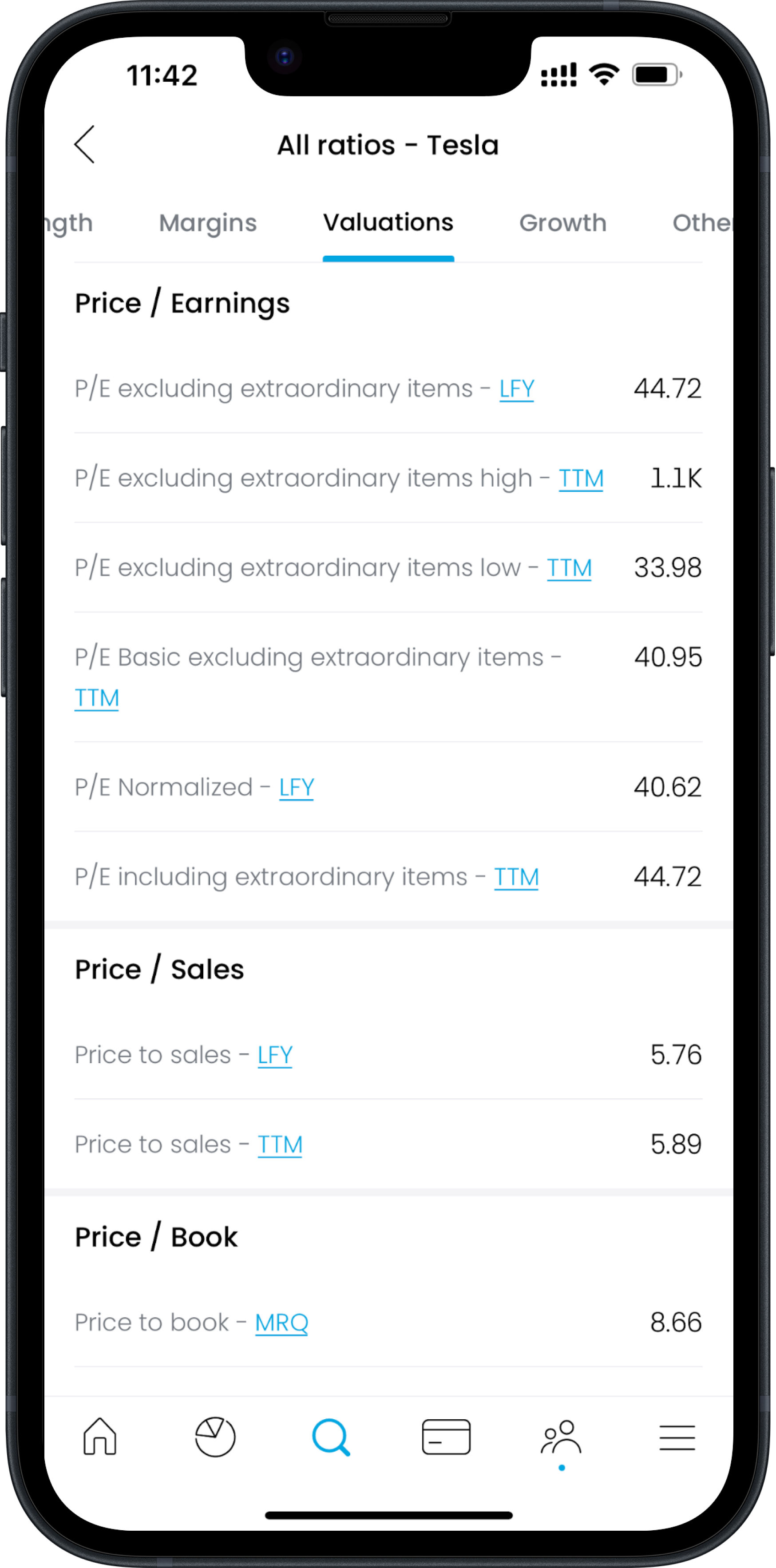Open LFY link for P/E excluding extraordinary items
776x1568 pixels.
click(516, 388)
